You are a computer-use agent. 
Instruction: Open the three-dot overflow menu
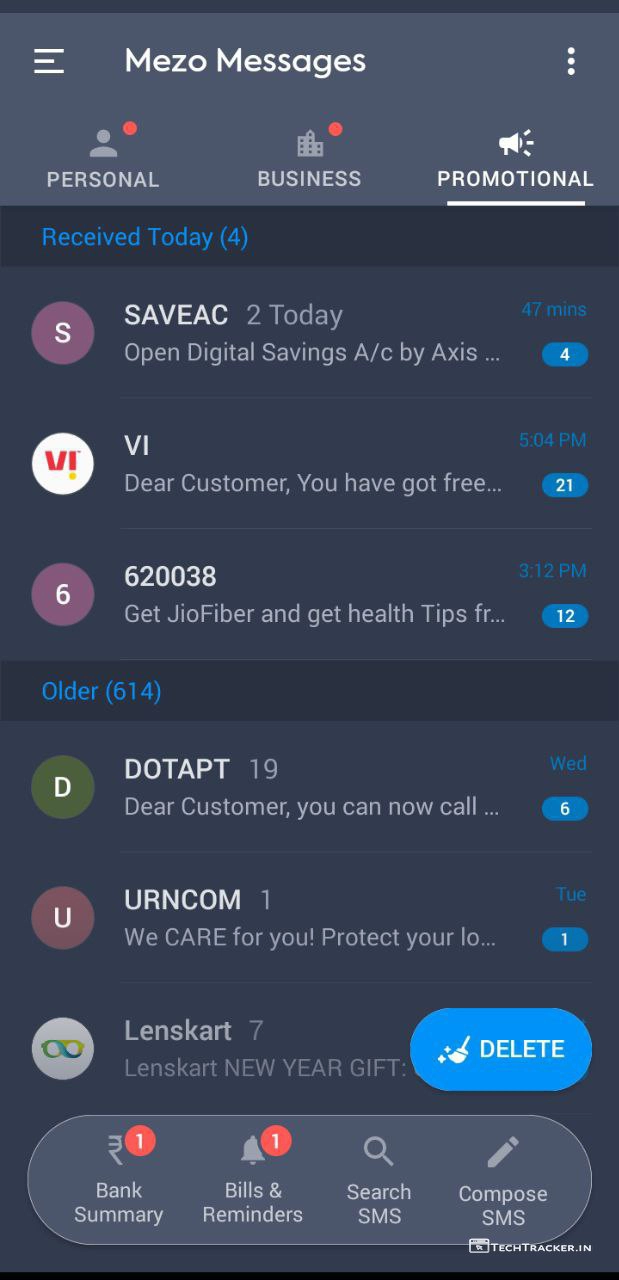click(570, 61)
